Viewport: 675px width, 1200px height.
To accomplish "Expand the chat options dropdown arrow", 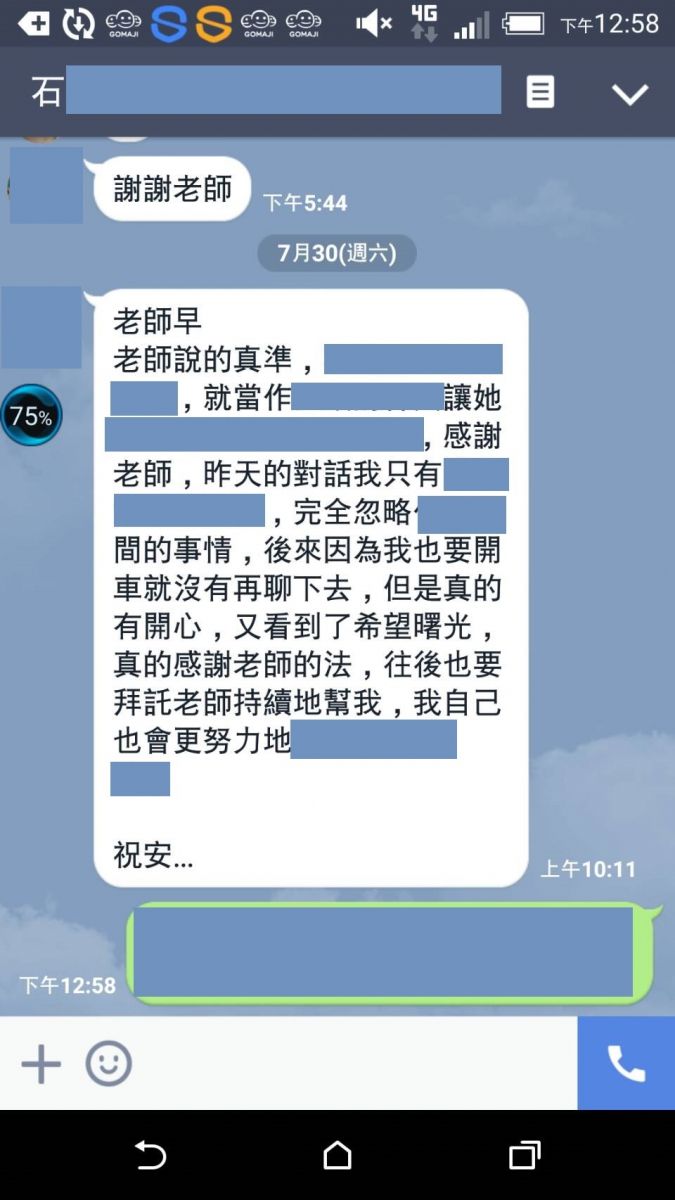I will [630, 94].
